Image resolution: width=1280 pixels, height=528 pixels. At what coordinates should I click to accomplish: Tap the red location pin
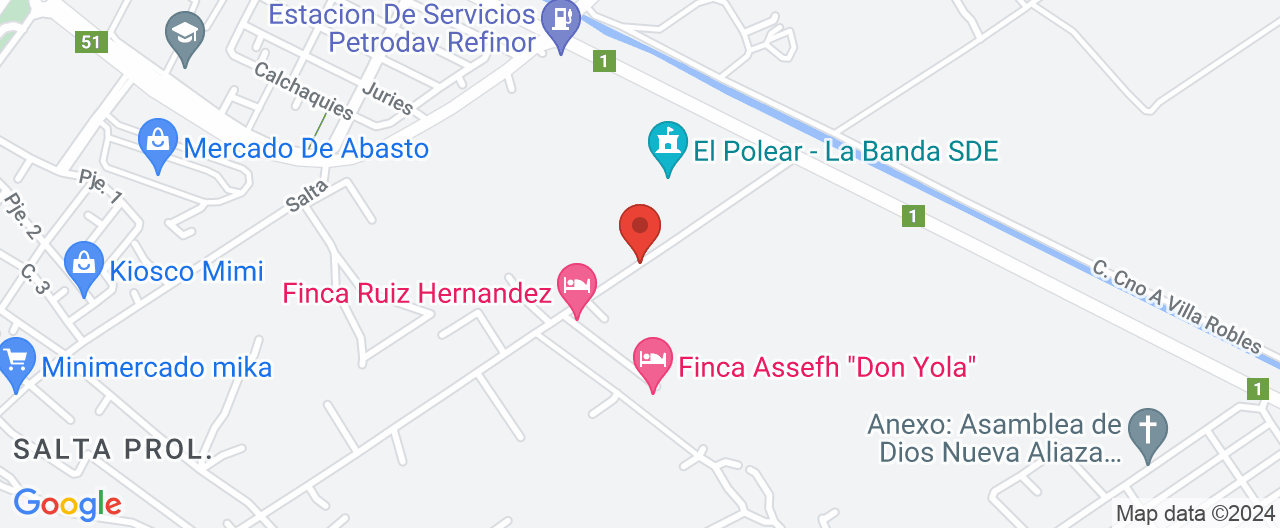click(x=640, y=230)
